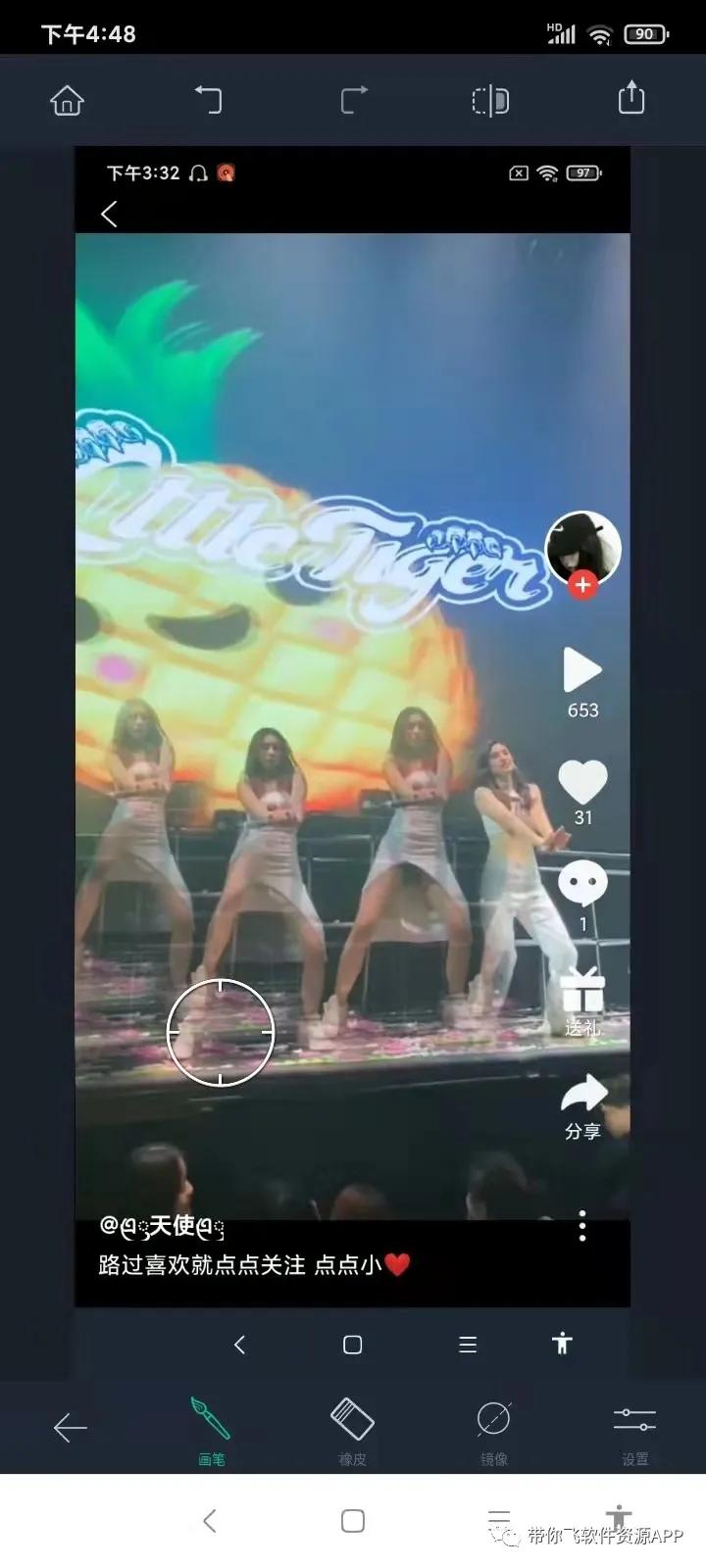The width and height of the screenshot is (706, 1568).
Task: Toggle the before/after compare view
Action: coord(490,100)
